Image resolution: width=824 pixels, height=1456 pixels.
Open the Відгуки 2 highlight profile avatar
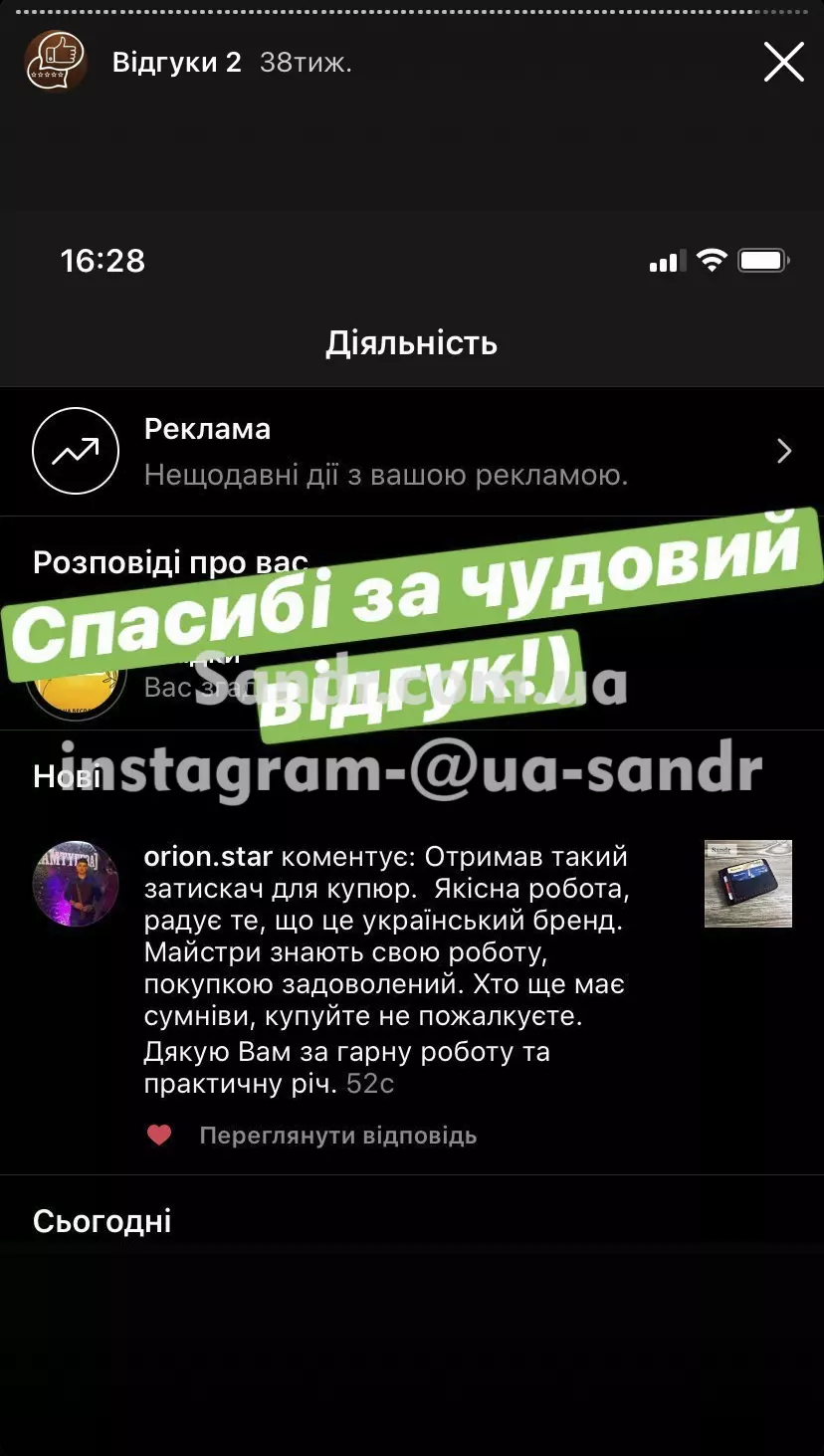56,62
